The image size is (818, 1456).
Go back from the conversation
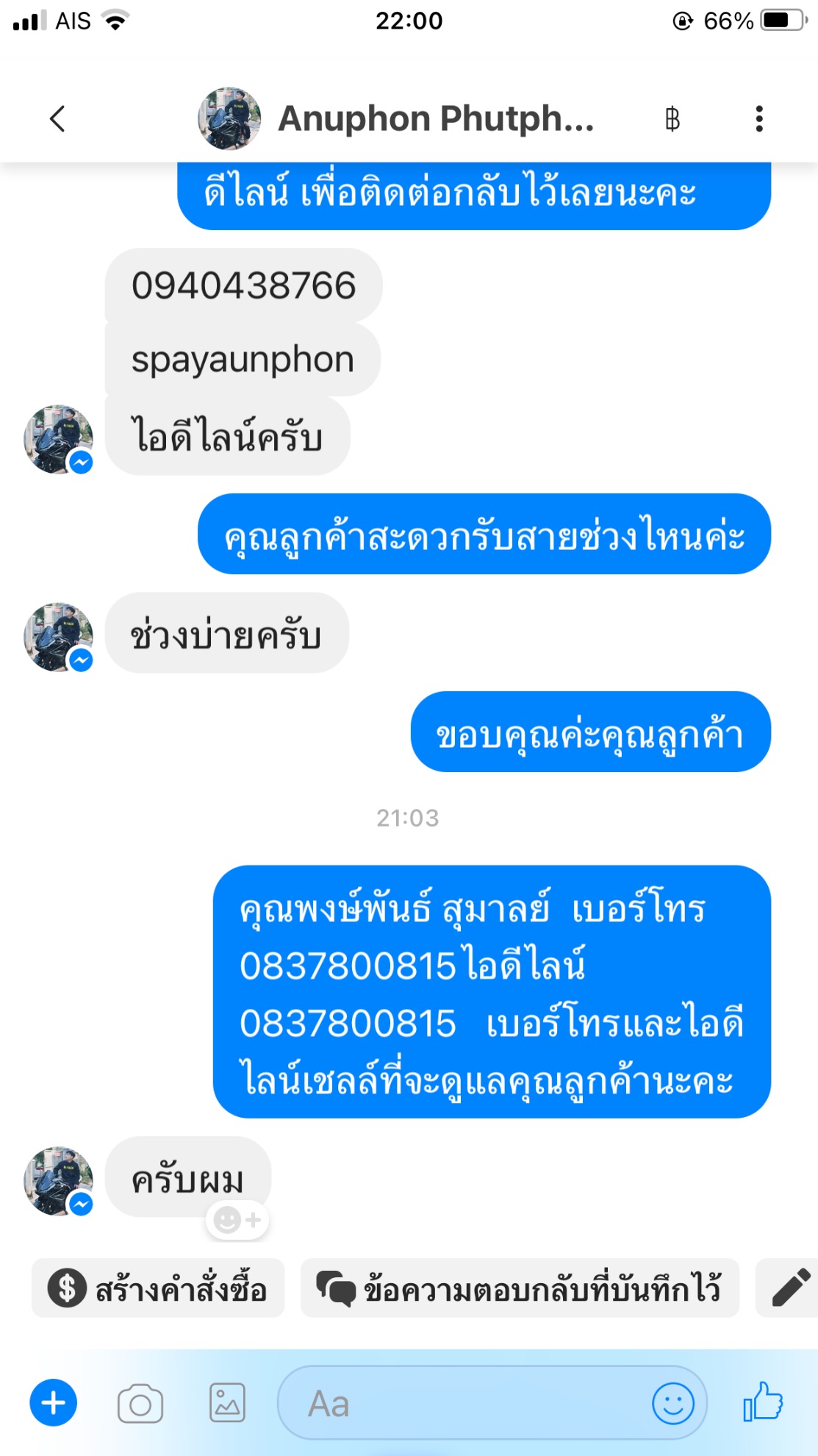coord(57,118)
